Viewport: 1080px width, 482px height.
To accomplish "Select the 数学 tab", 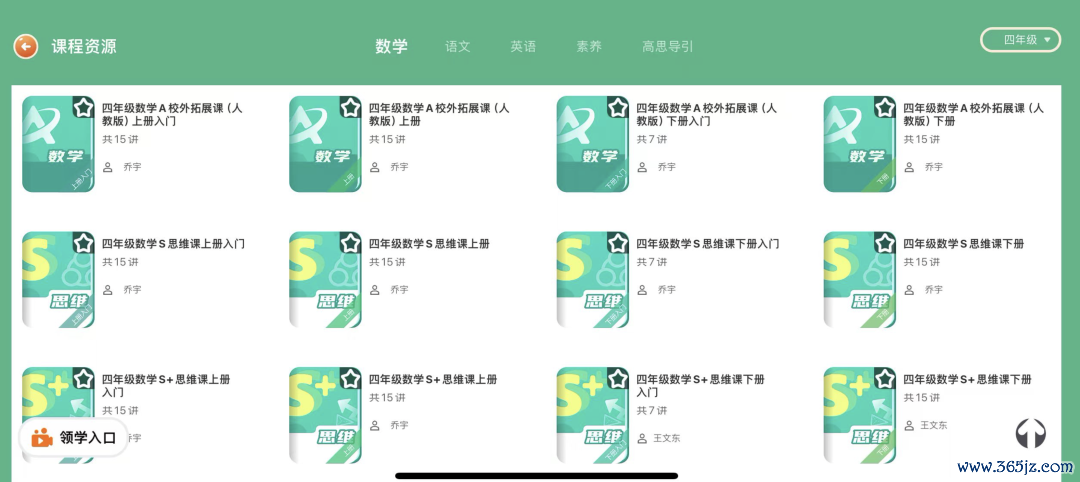I will point(391,46).
